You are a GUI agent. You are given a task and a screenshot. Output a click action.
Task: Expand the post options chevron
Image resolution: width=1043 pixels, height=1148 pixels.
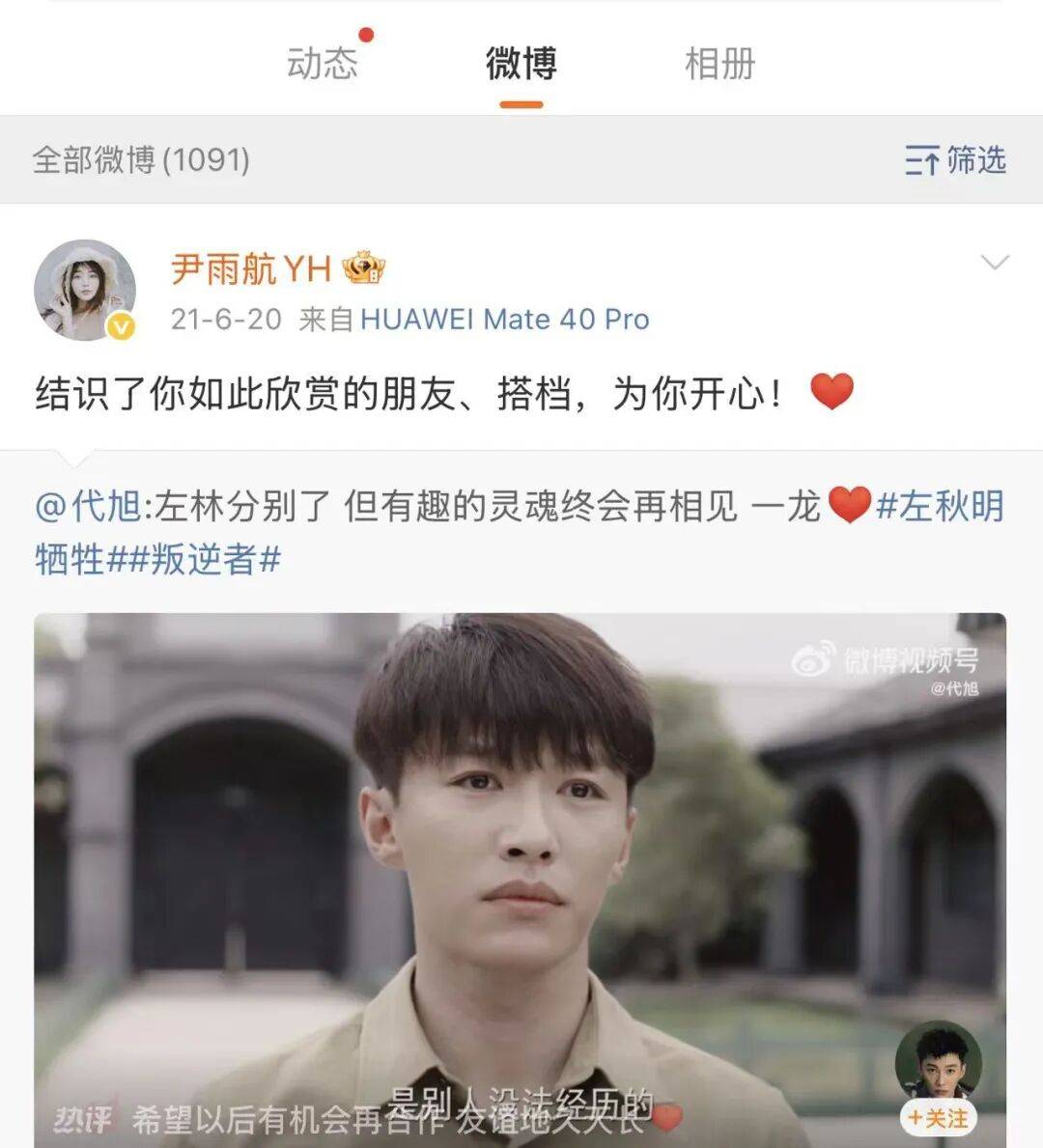pyautogui.click(x=994, y=263)
